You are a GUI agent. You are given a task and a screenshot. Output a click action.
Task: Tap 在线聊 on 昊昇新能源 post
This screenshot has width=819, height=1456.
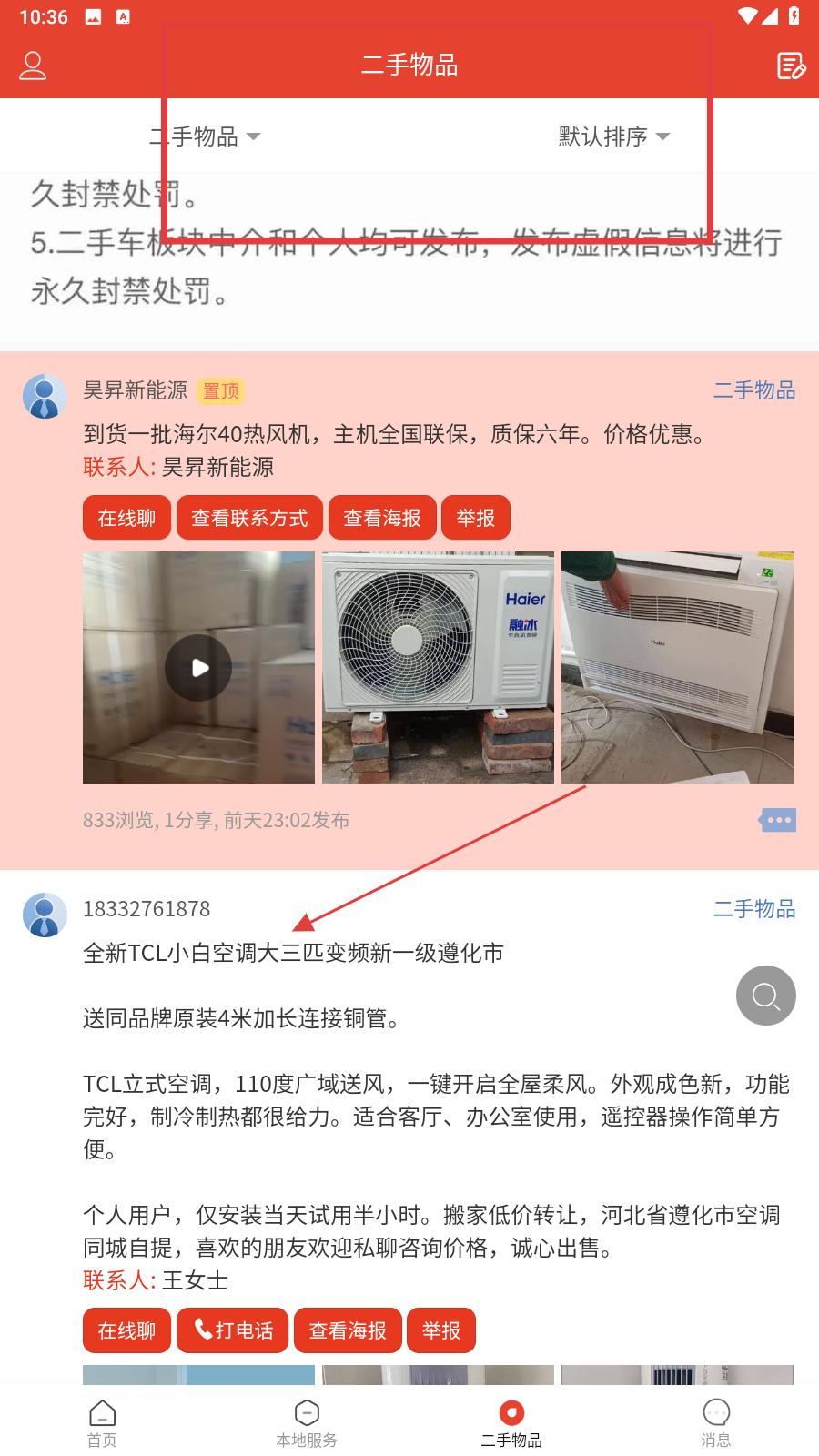click(x=126, y=518)
